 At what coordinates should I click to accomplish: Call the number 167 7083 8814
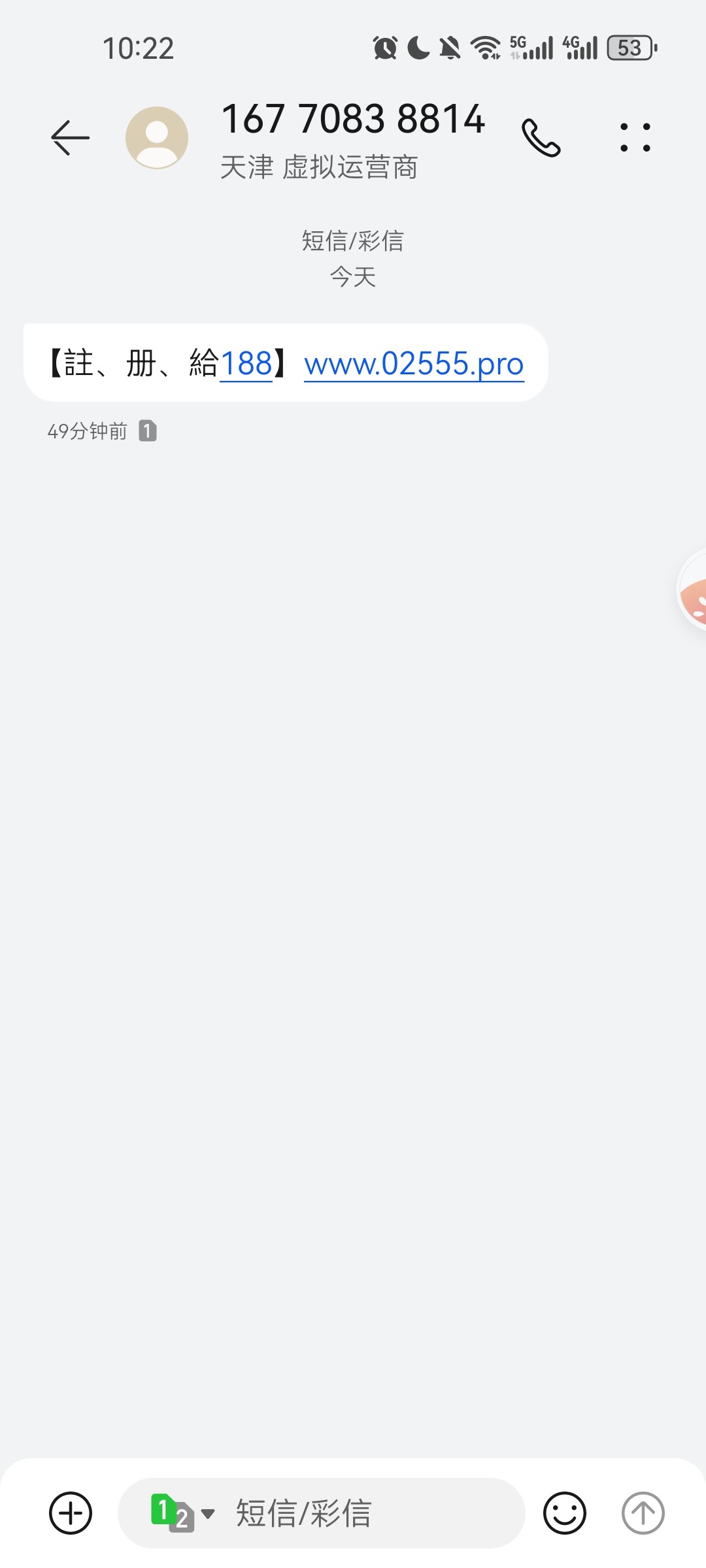pos(541,138)
